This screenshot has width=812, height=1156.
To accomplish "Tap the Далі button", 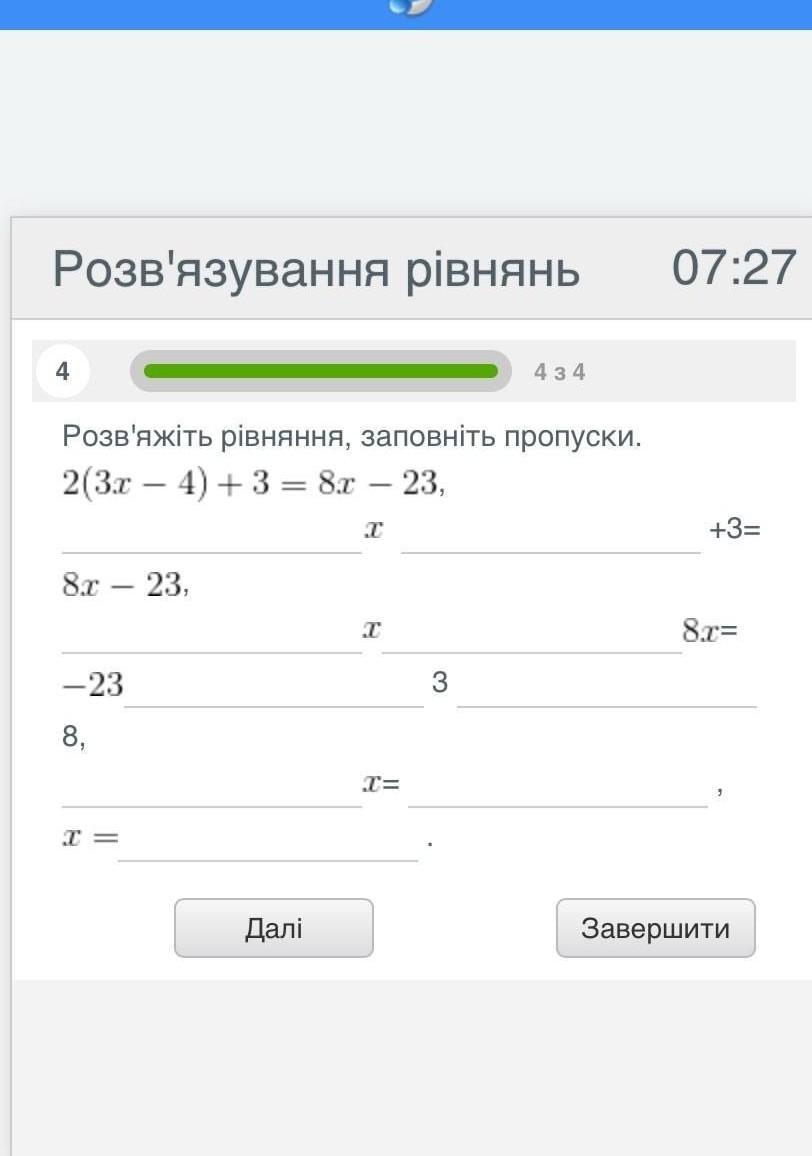I will point(273,928).
